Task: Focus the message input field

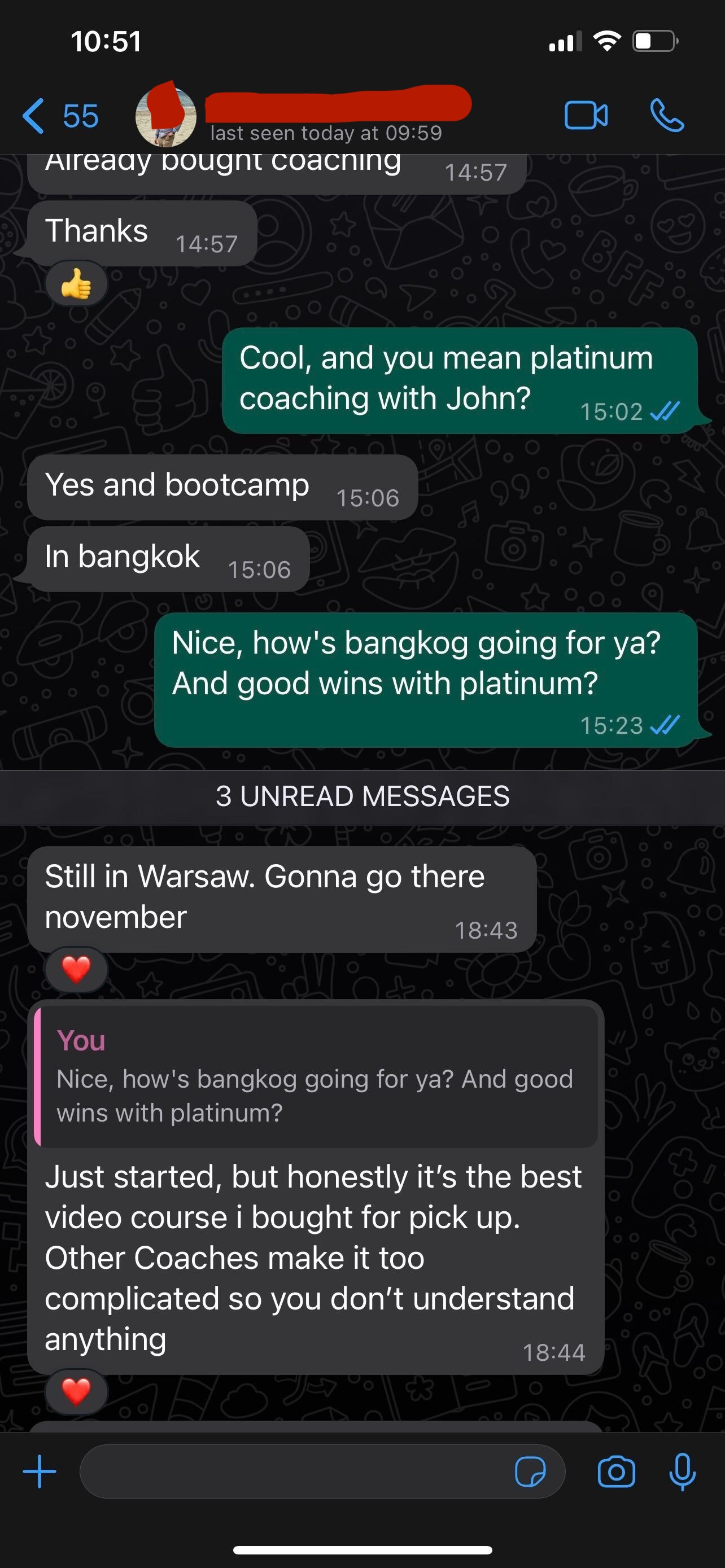Action: coord(292,1472)
